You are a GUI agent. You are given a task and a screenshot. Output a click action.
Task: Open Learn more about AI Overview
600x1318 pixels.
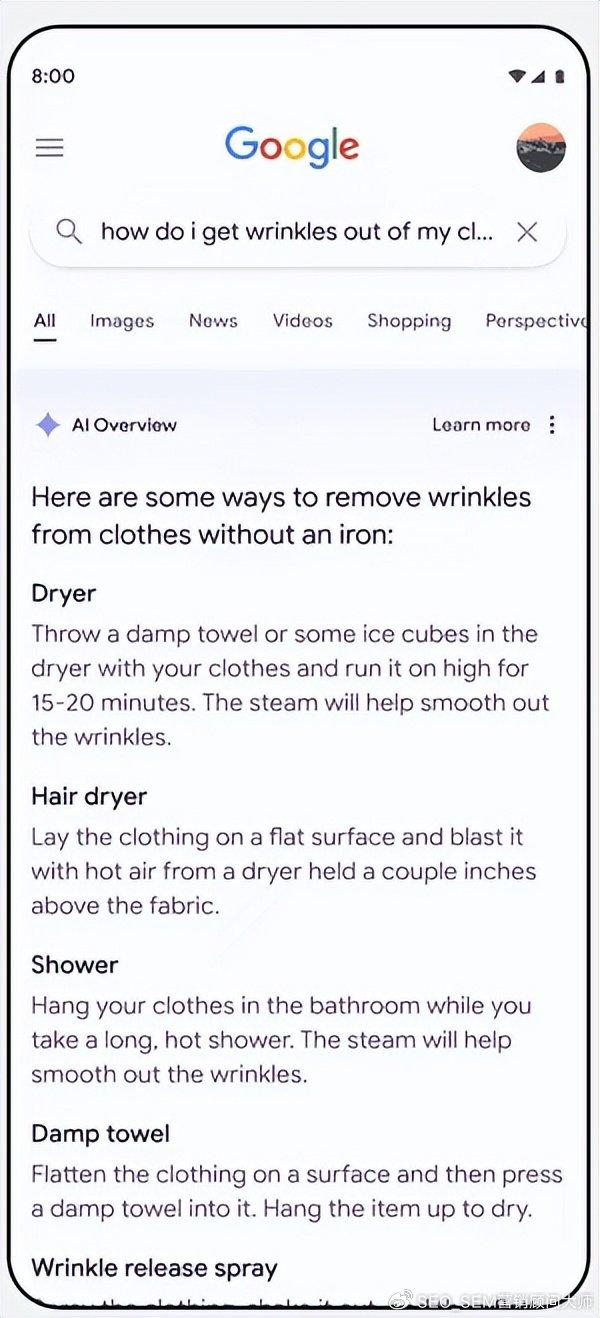[481, 425]
